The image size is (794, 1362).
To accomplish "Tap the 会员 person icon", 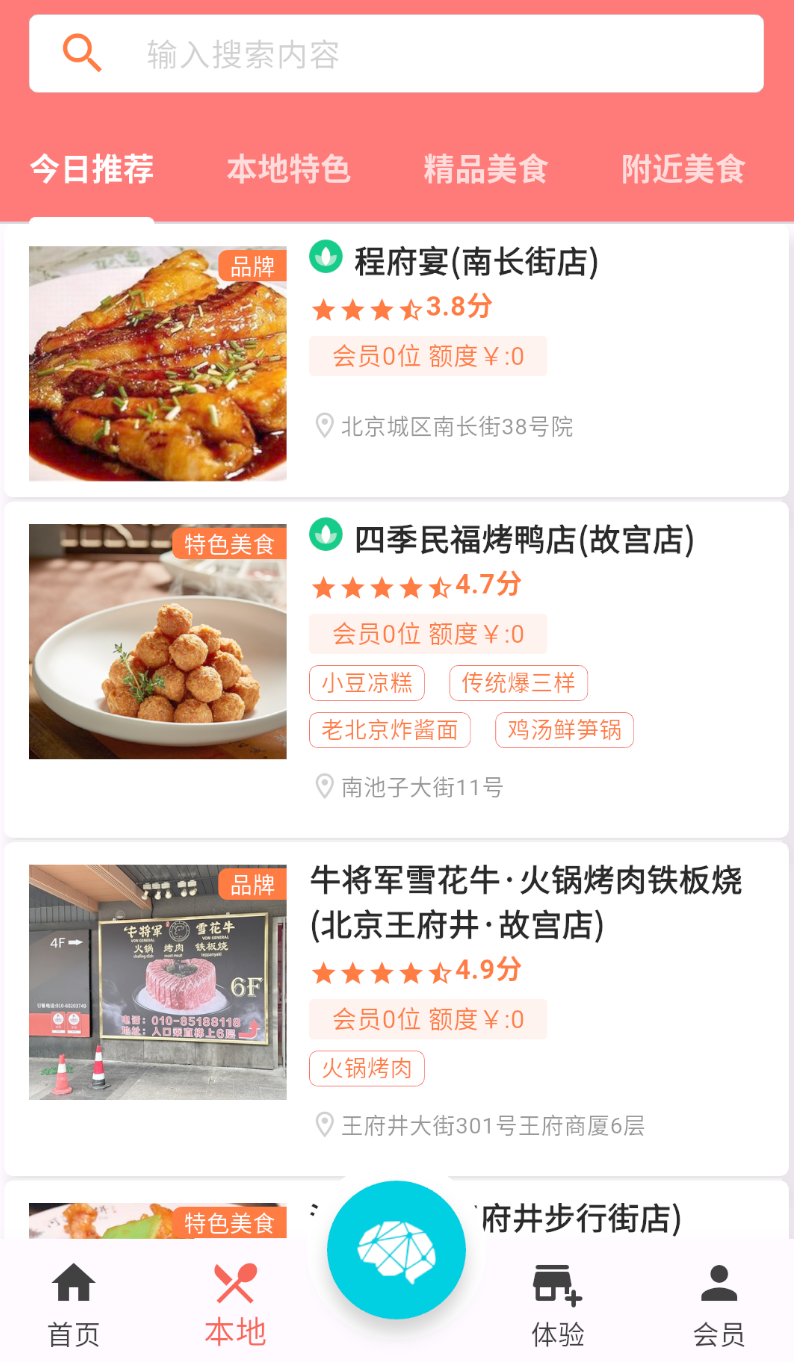I will [x=719, y=1282].
